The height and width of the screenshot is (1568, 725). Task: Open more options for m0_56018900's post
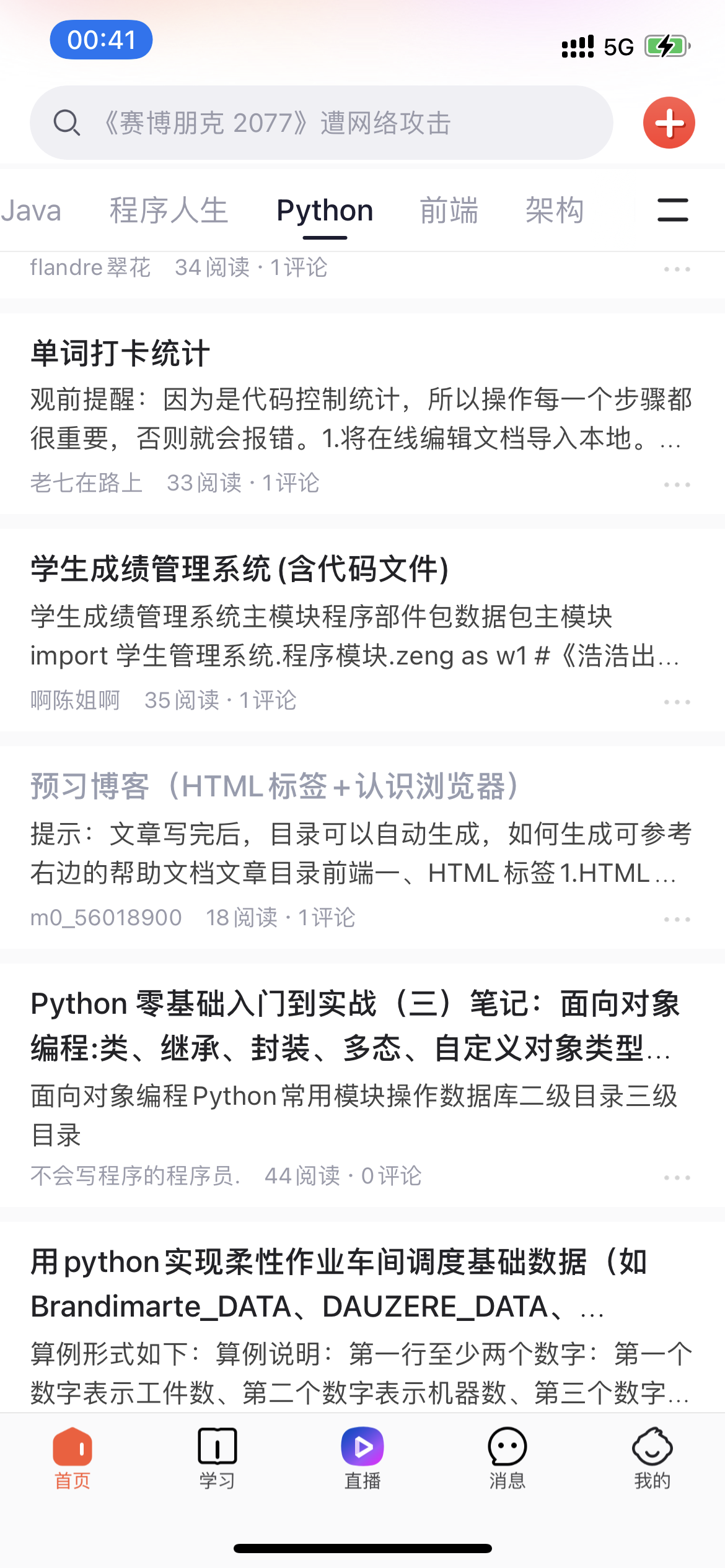coord(677,919)
